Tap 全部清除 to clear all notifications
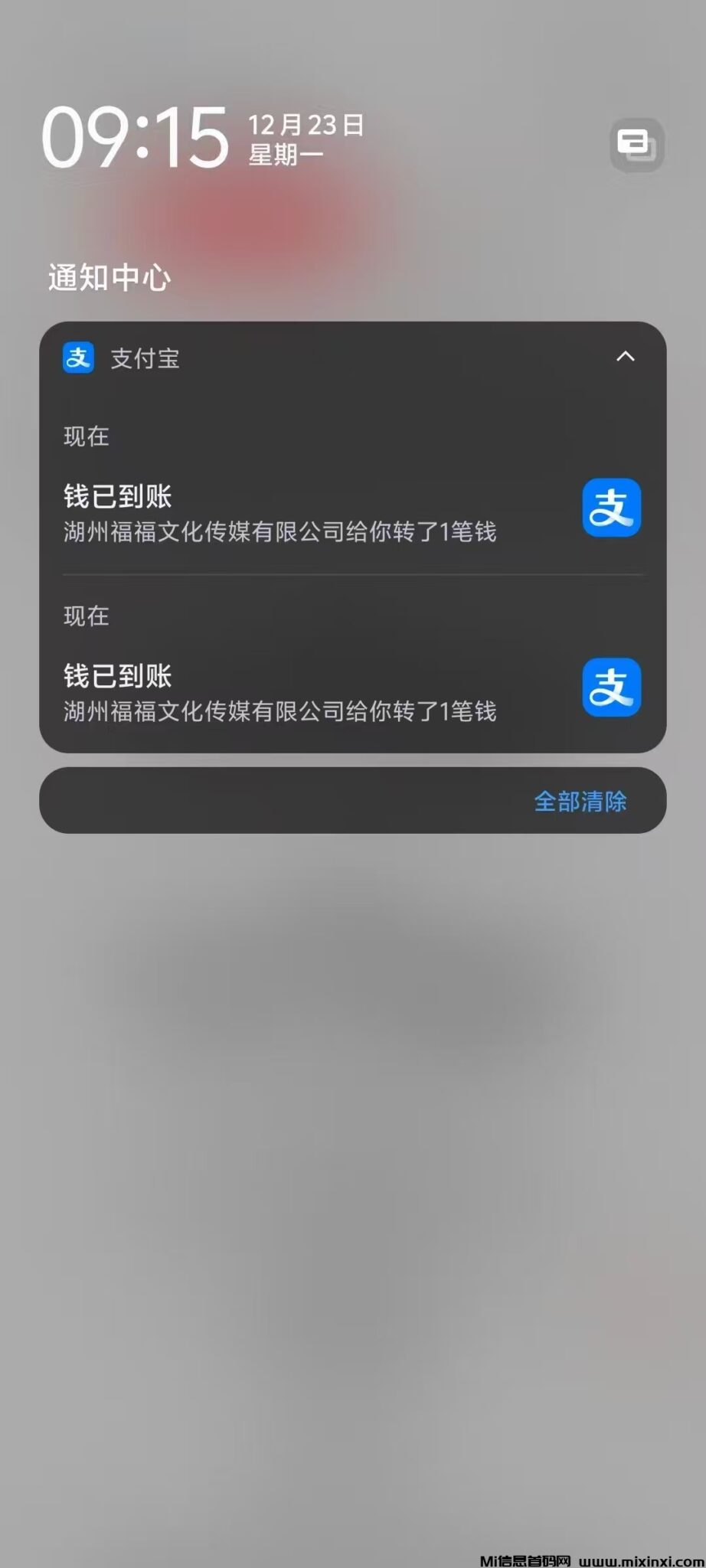The image size is (706, 1568). 580,801
